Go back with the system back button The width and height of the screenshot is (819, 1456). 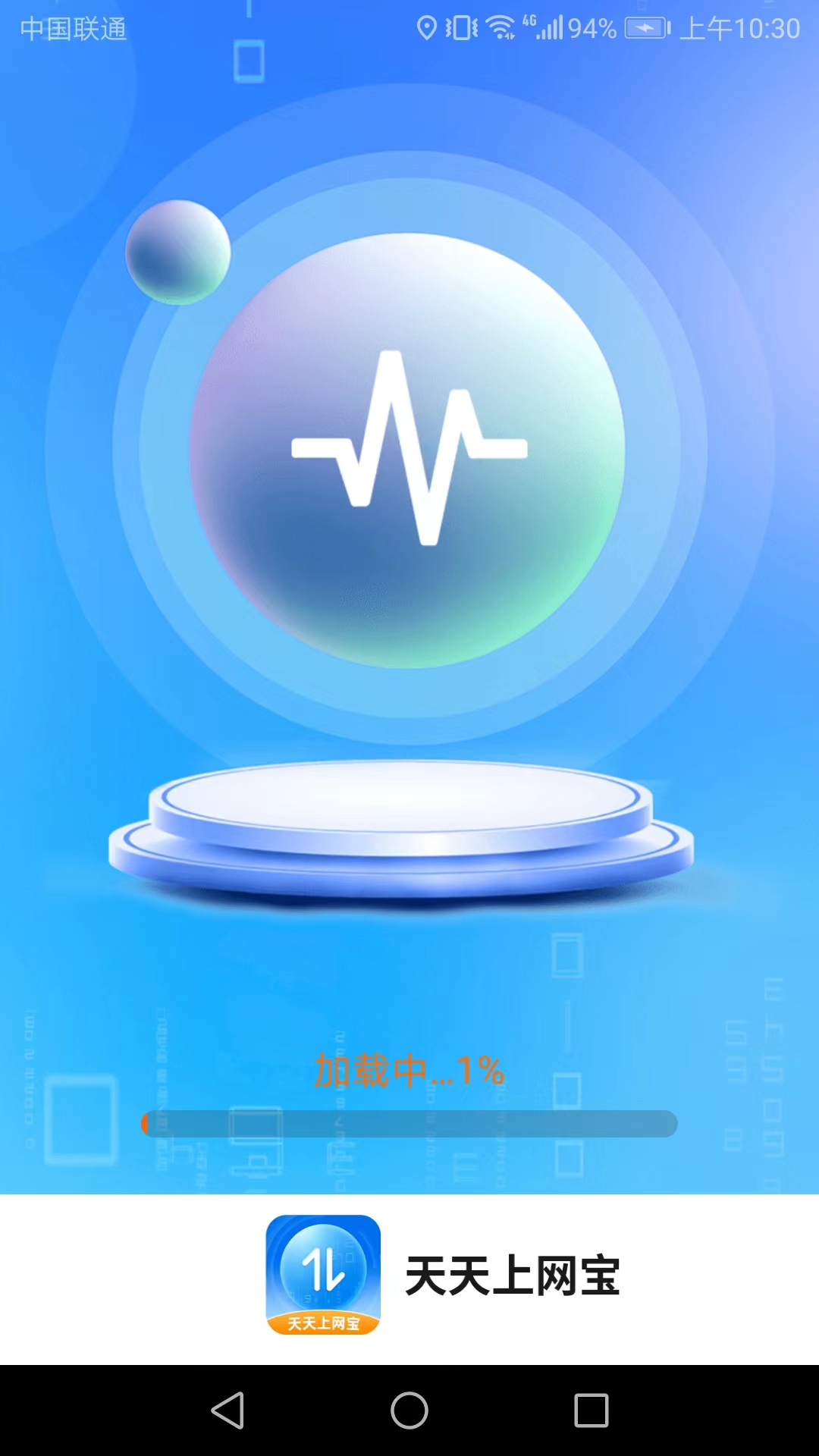tap(227, 1410)
